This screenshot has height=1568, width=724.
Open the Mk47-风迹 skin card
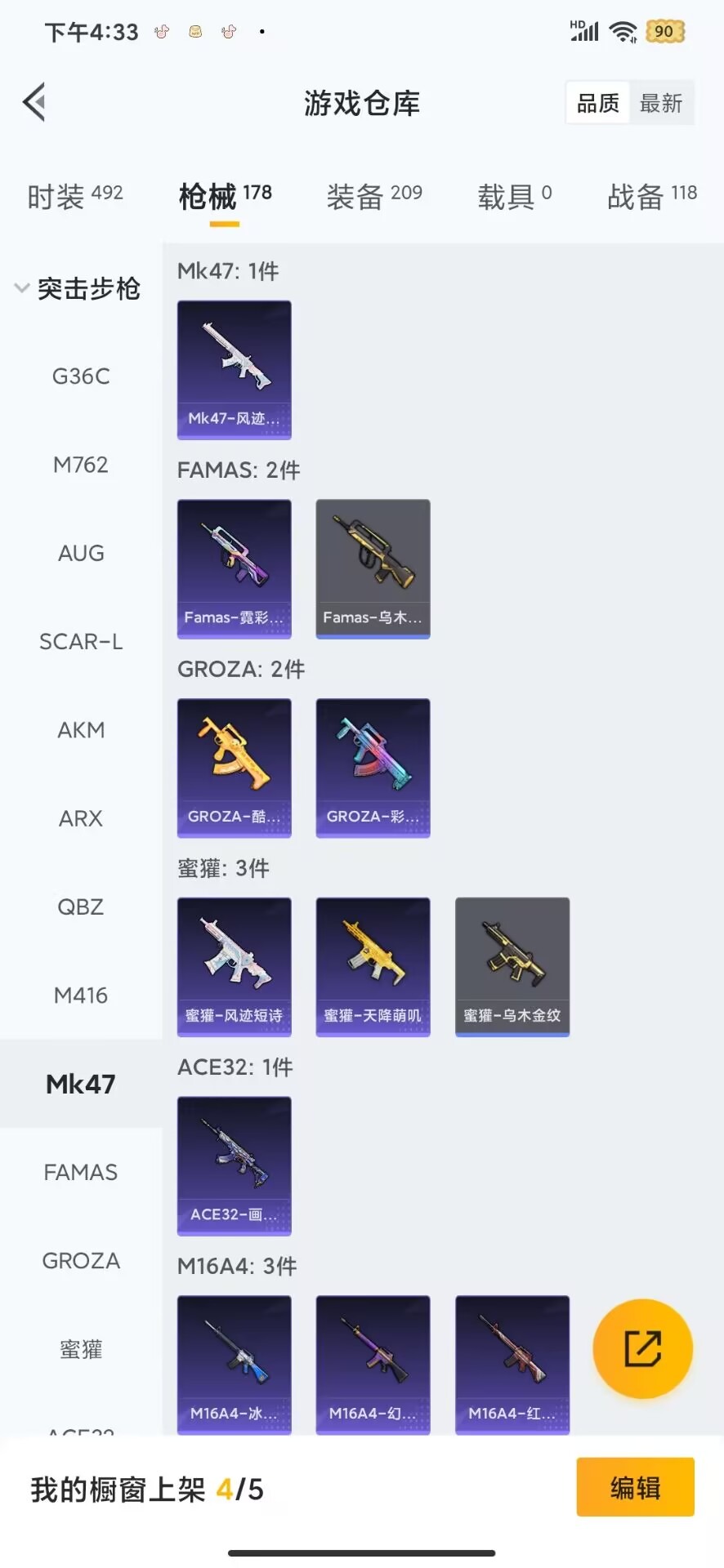click(x=235, y=369)
